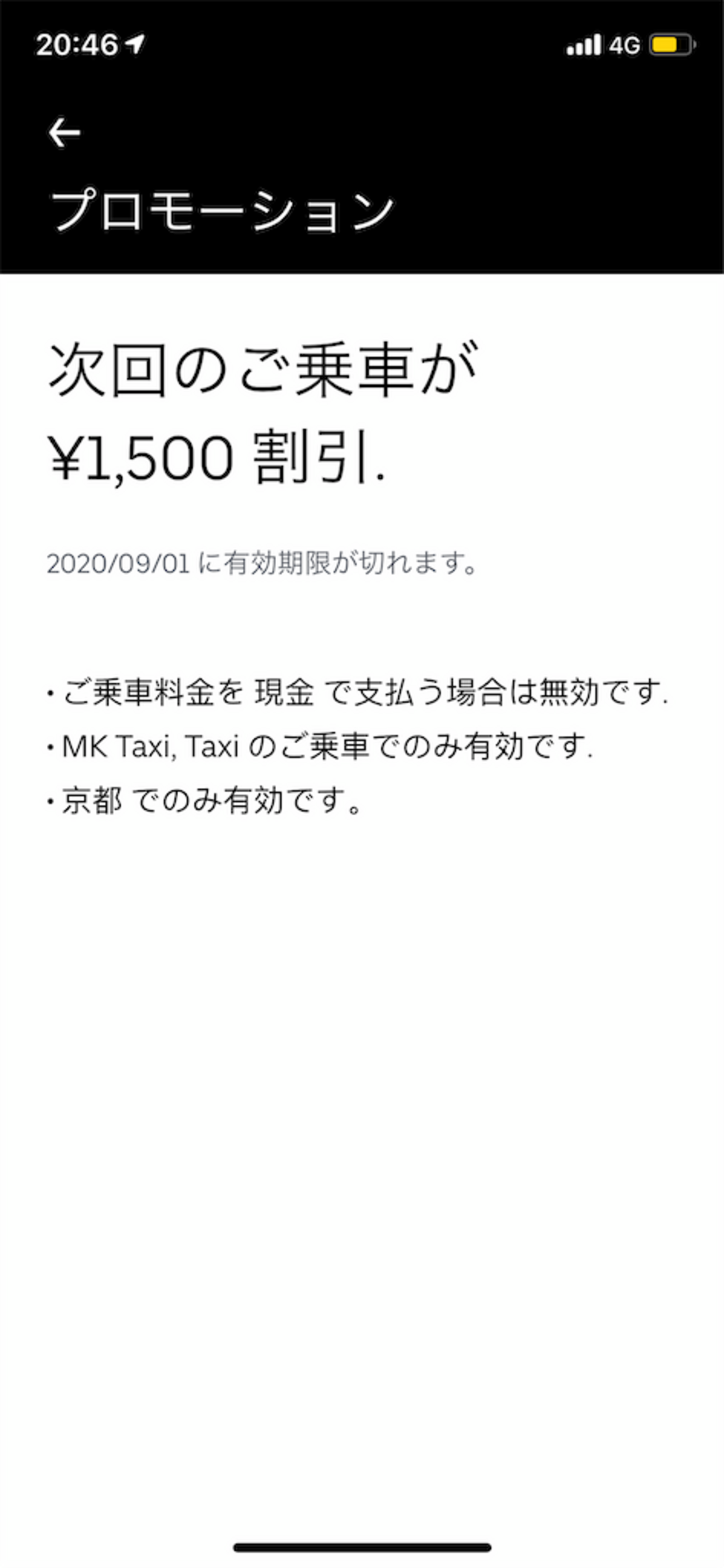724x1568 pixels.
Task: Go back from the プロモーション screen
Action: [x=65, y=133]
